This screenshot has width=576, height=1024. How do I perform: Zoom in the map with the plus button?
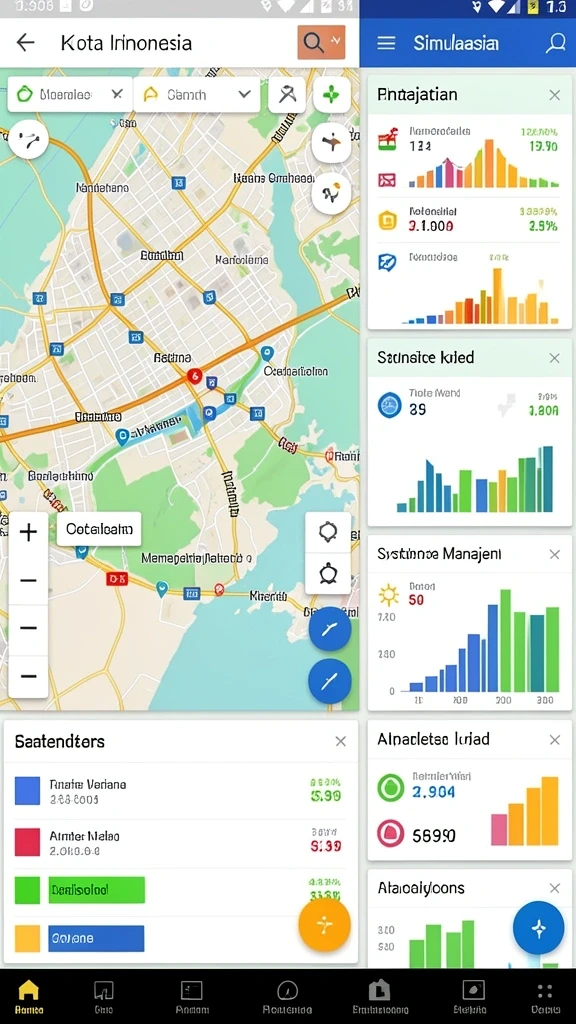coord(28,532)
